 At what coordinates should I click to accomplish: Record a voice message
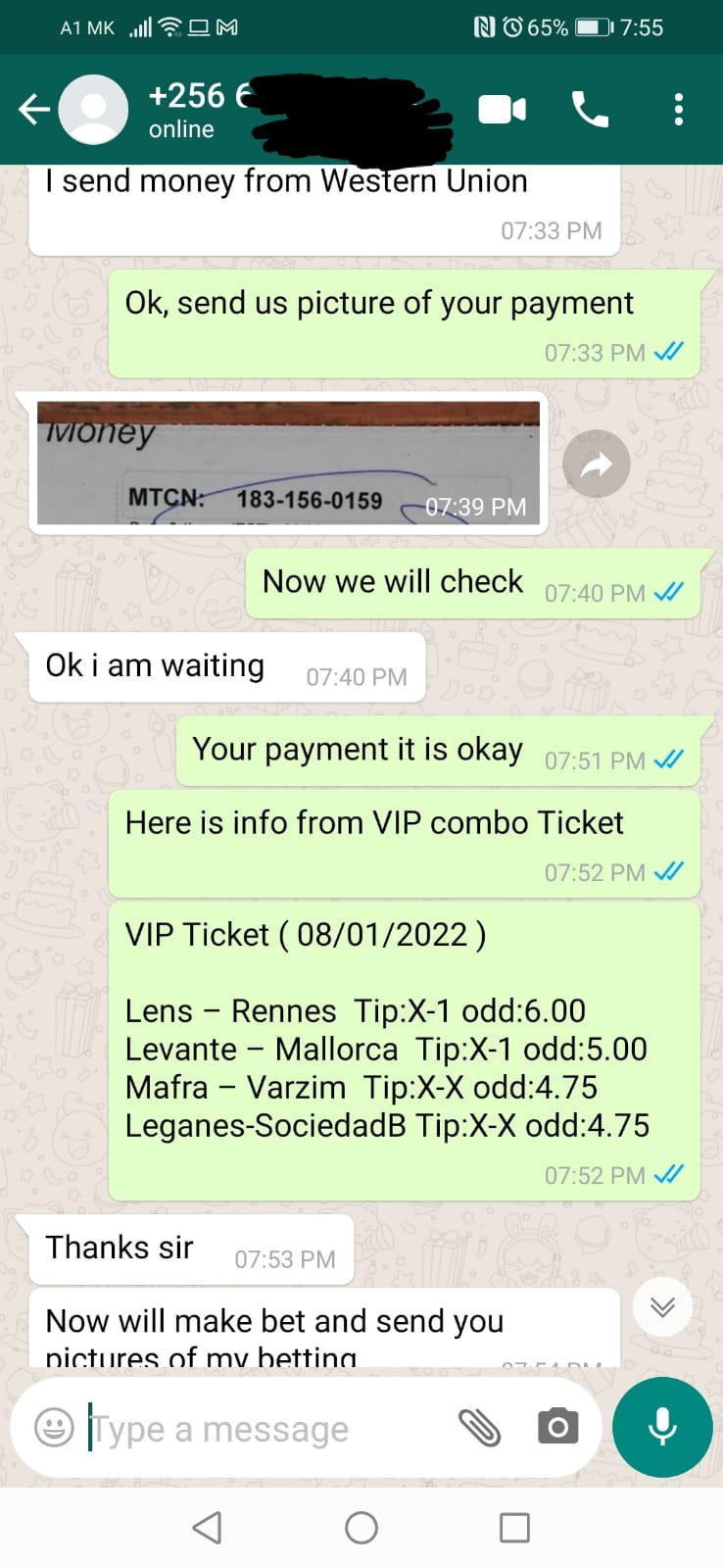point(662,1427)
